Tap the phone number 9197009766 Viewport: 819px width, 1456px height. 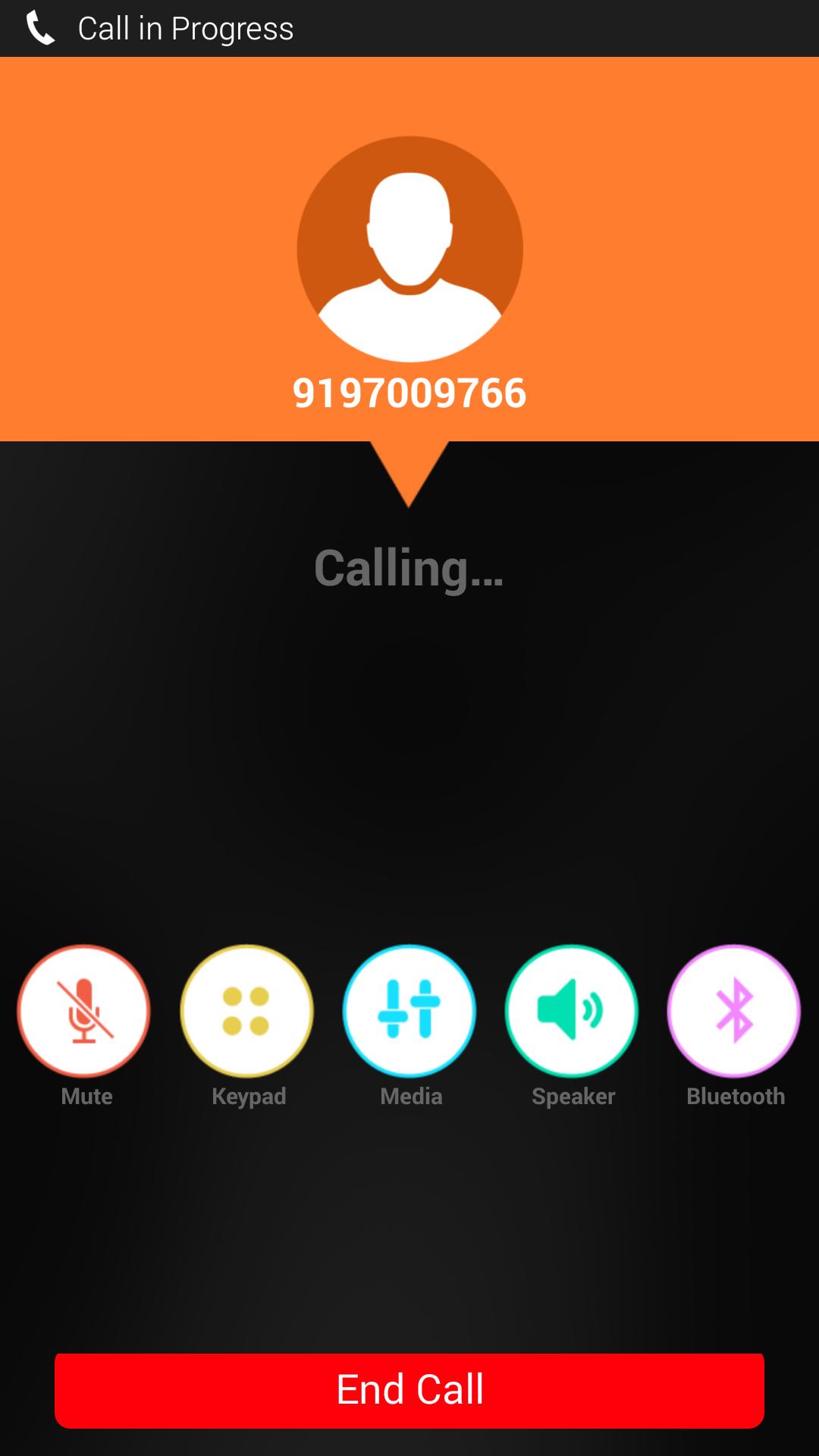[x=409, y=391]
